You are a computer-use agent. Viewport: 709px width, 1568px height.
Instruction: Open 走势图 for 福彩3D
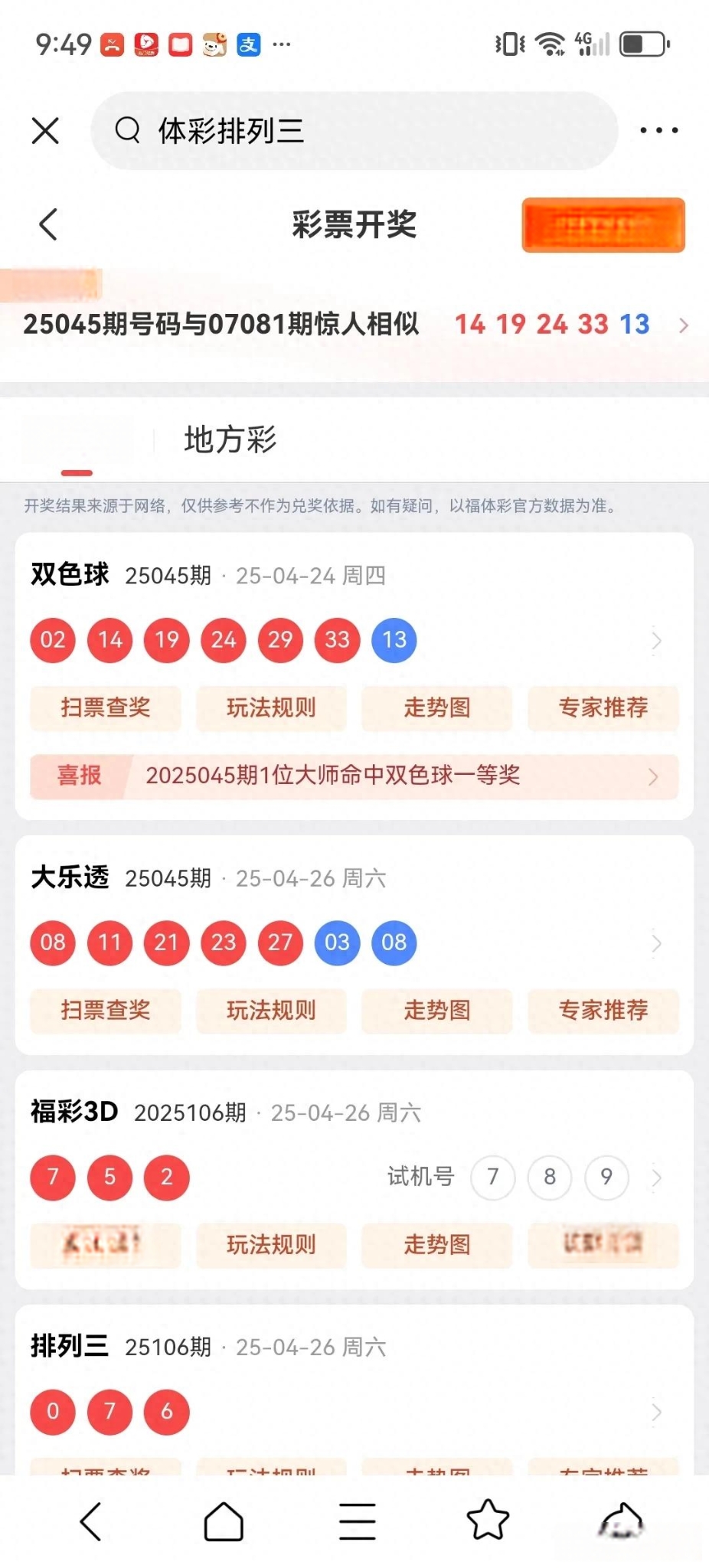click(437, 1245)
